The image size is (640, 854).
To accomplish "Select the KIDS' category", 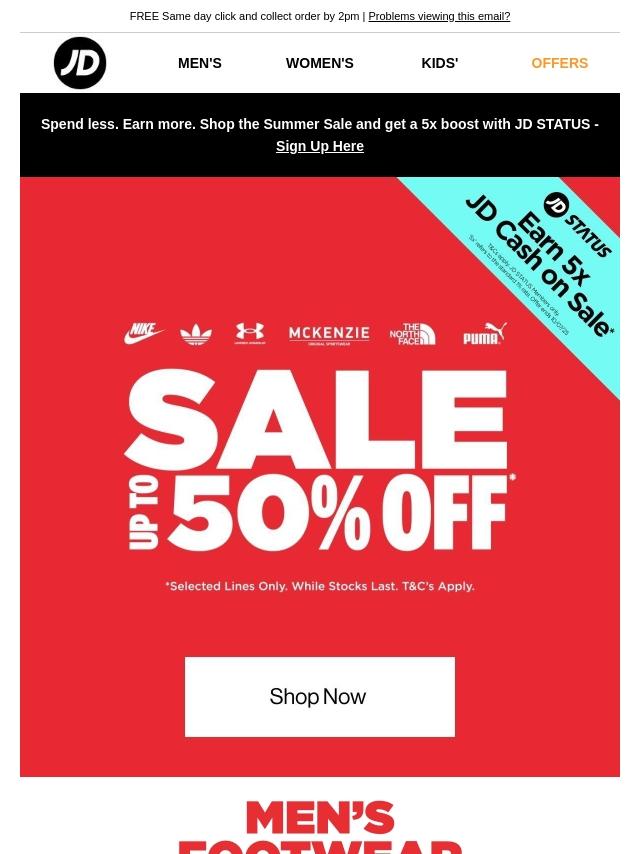I will 439,63.
